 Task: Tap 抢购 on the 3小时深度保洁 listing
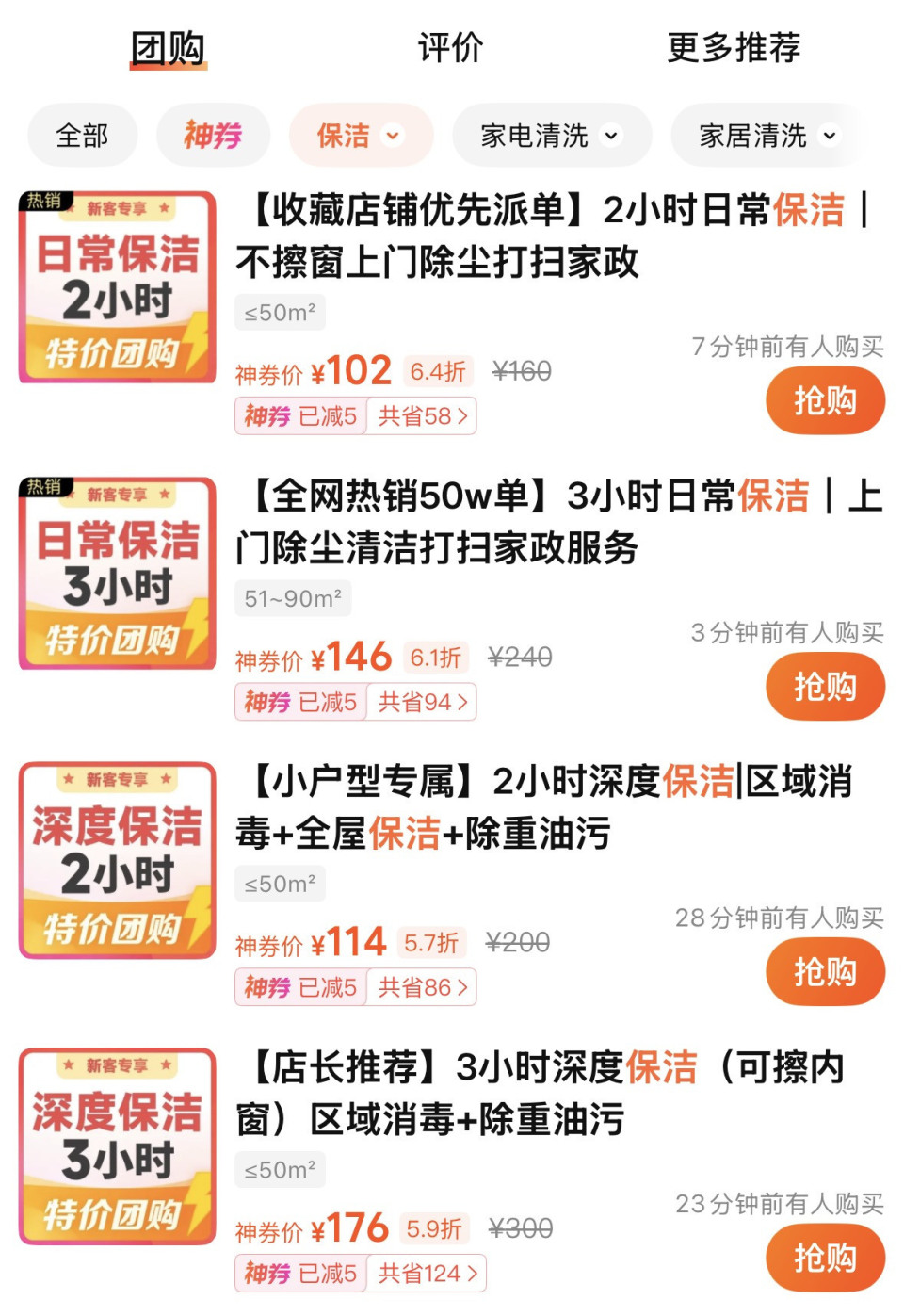click(825, 1258)
